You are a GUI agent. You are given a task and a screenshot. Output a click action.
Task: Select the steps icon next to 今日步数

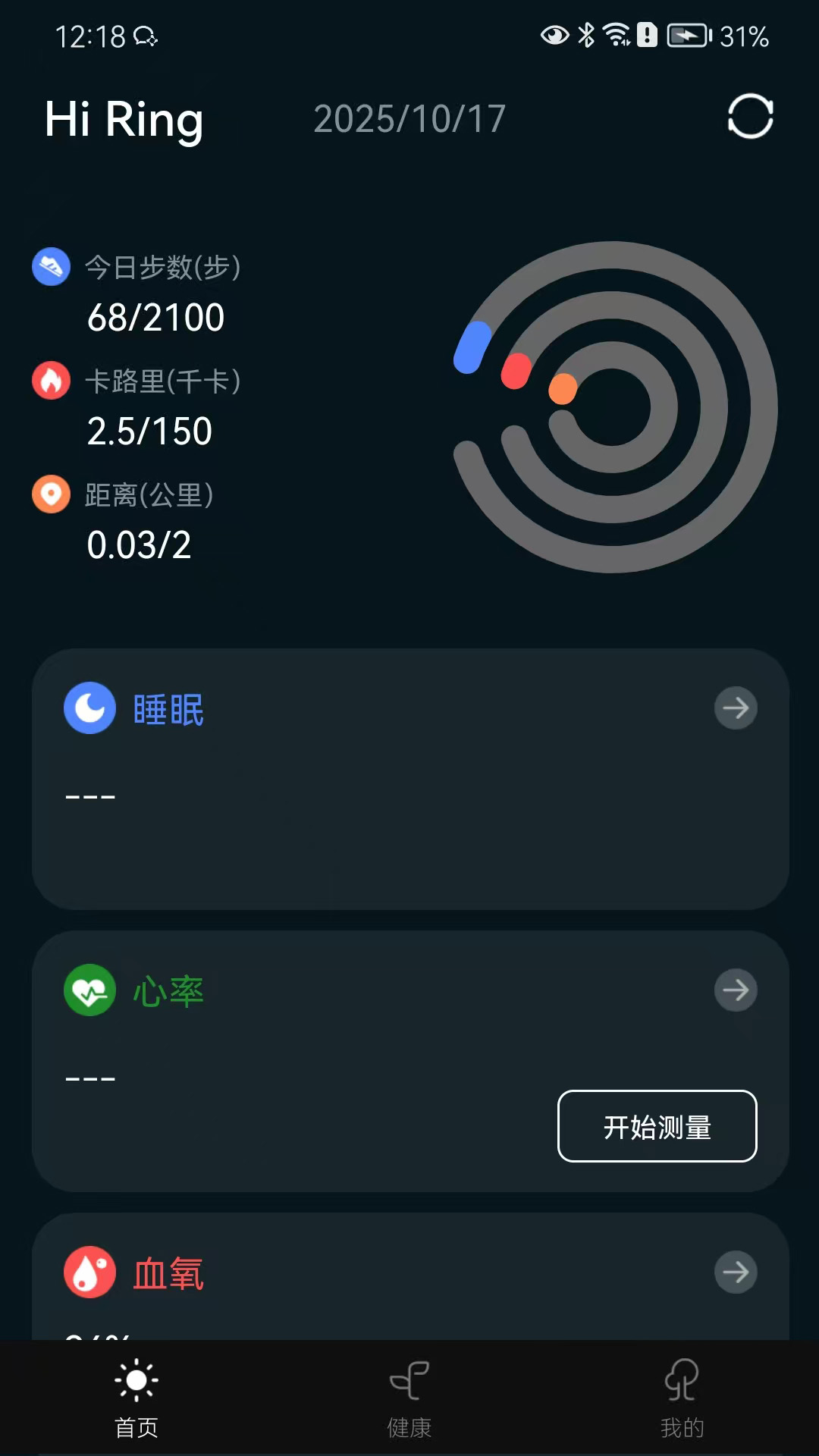51,267
